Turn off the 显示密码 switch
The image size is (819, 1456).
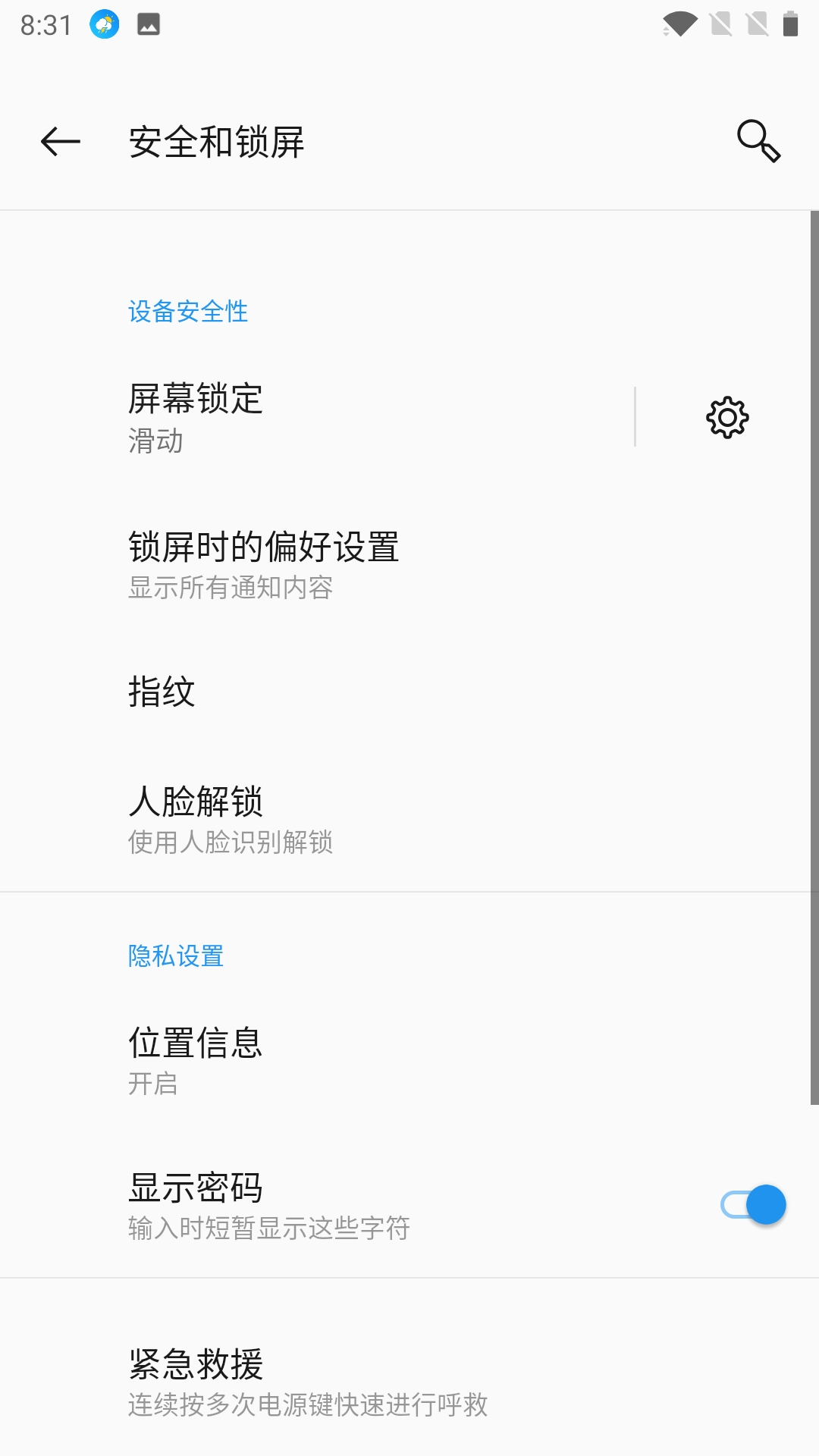point(753,1204)
